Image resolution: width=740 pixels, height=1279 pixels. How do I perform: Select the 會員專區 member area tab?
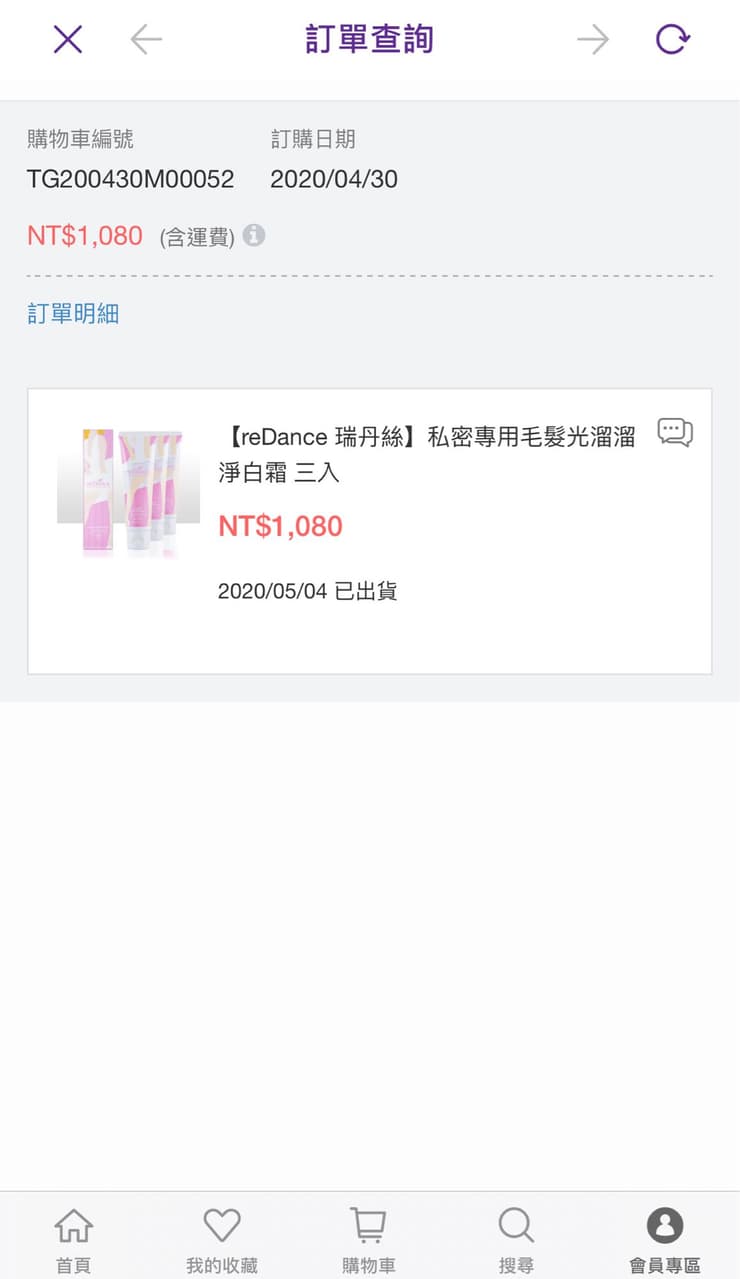664,1238
